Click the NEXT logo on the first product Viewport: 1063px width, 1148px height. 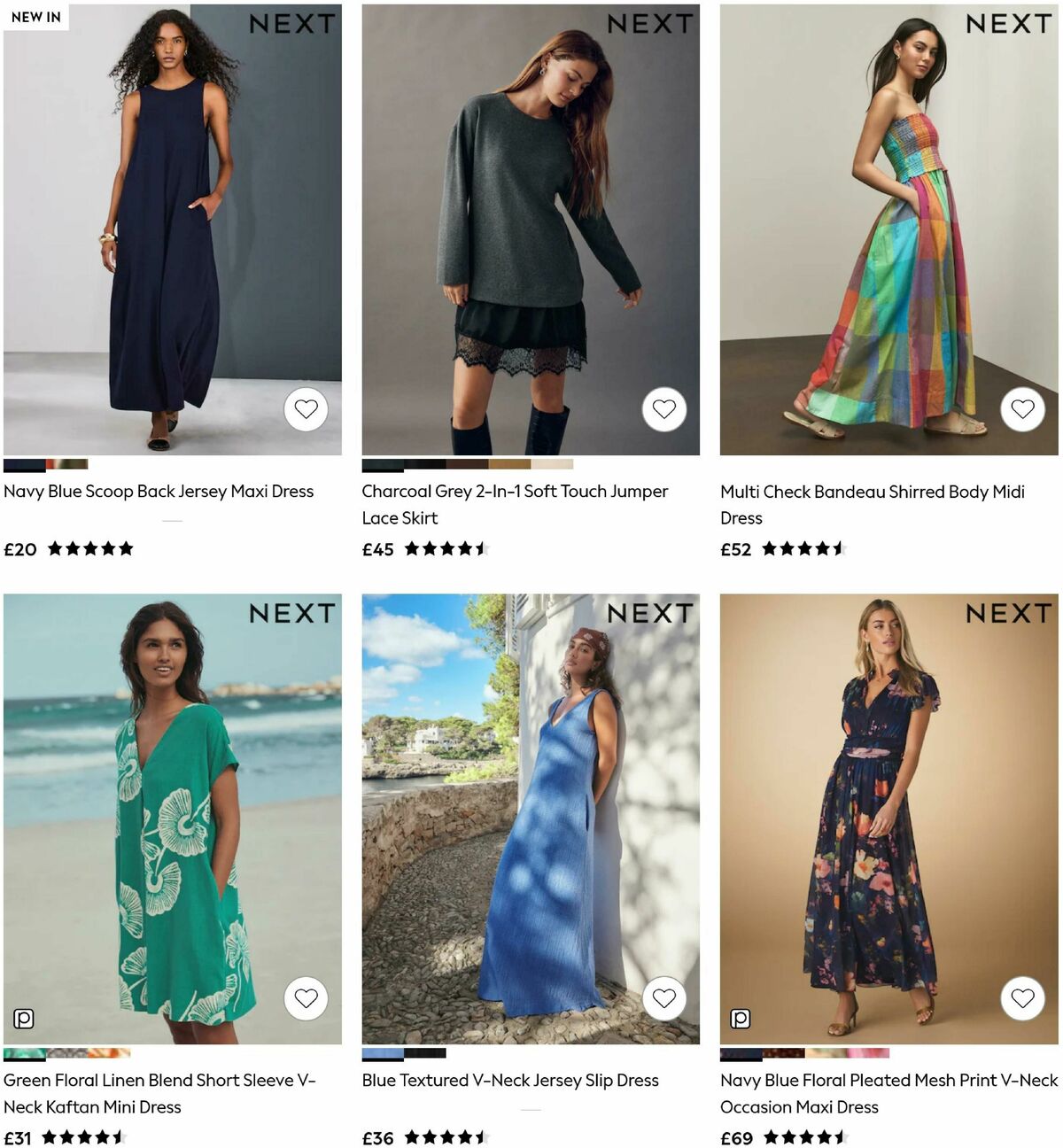(x=294, y=25)
